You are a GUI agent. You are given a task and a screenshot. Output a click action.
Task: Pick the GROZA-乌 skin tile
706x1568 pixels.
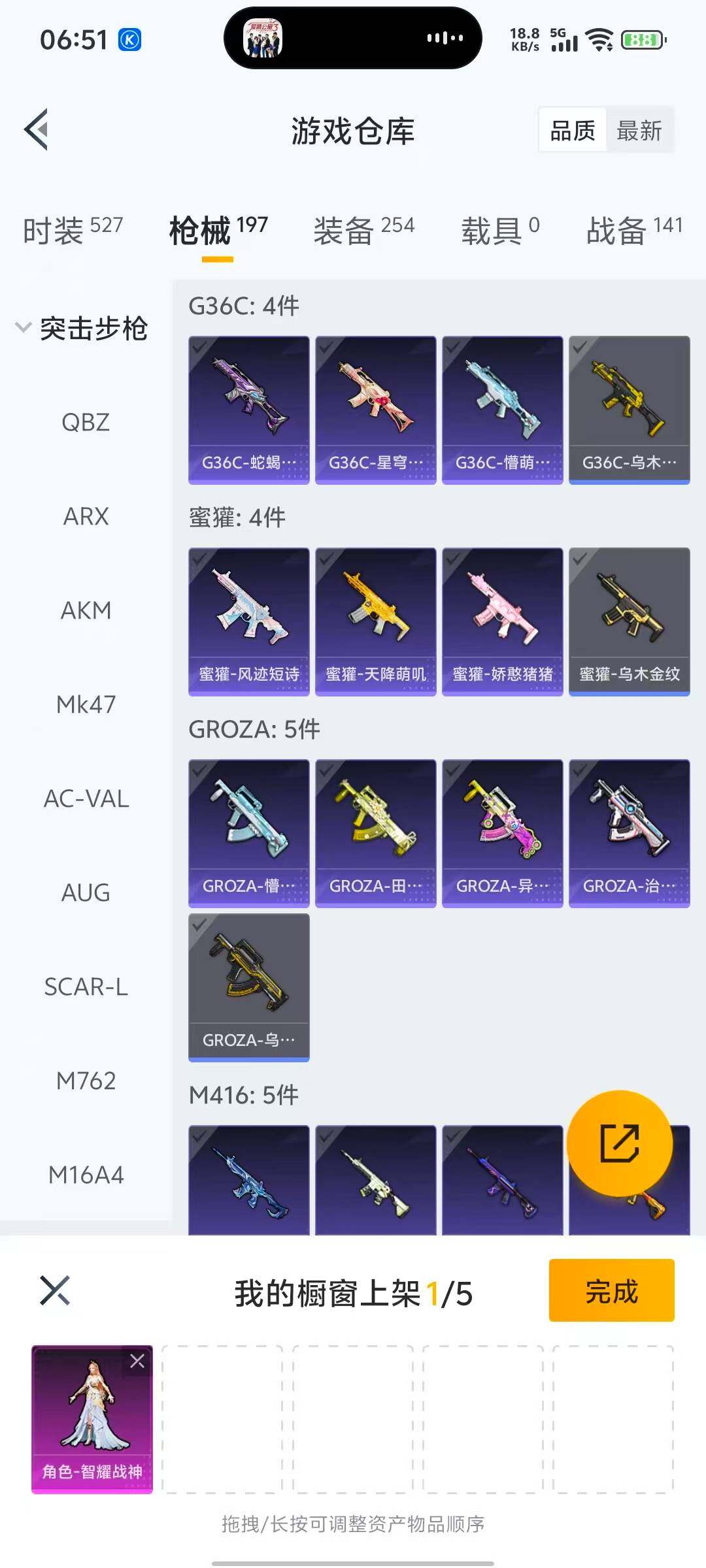point(248,987)
